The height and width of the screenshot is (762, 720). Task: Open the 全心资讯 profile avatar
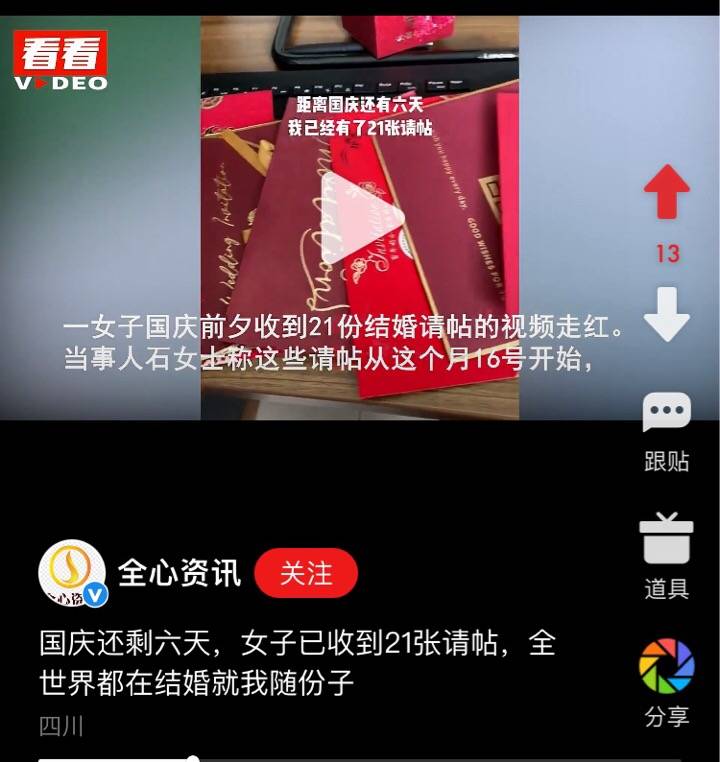click(72, 574)
